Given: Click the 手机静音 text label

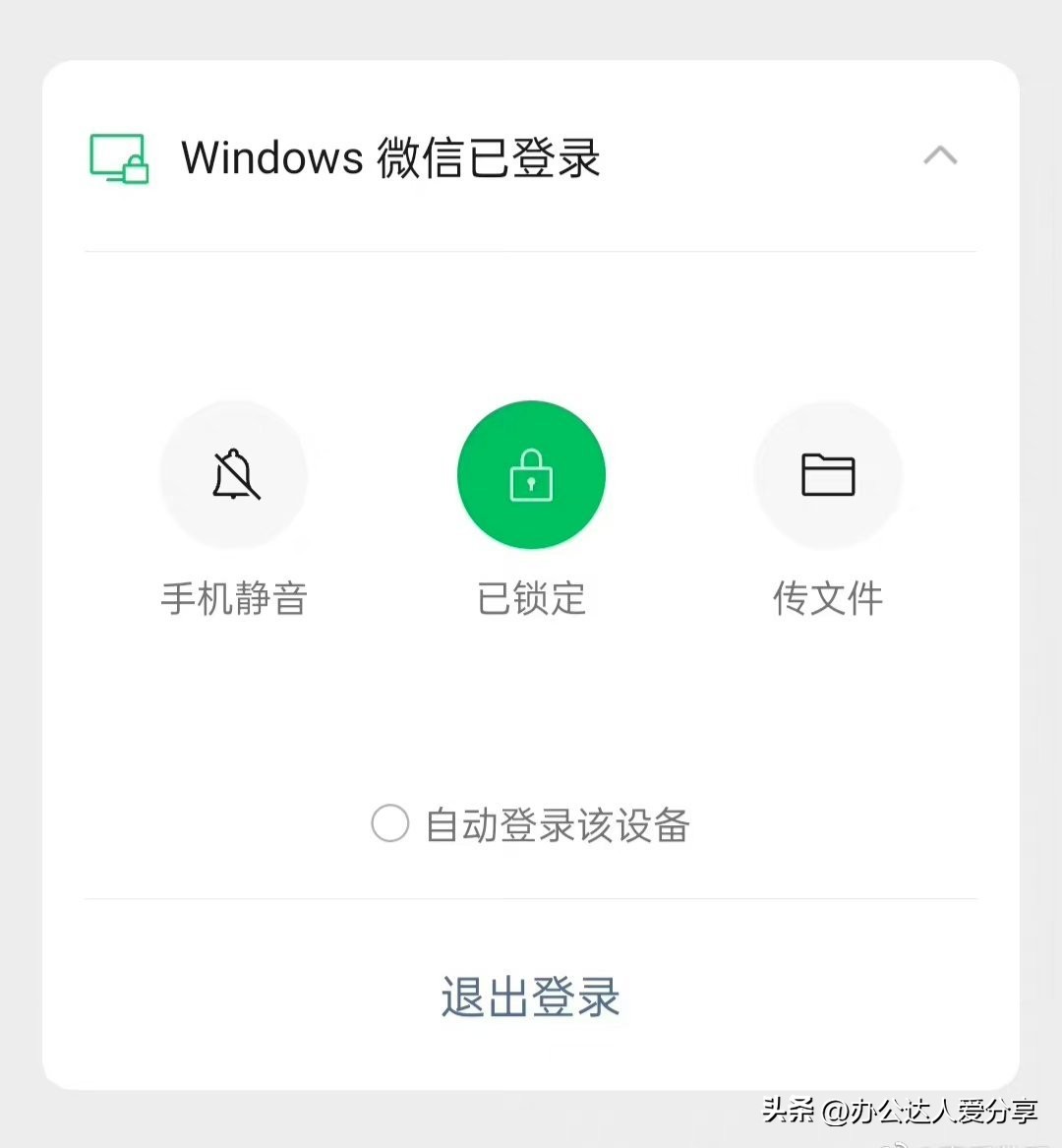Looking at the screenshot, I should [x=233, y=598].
